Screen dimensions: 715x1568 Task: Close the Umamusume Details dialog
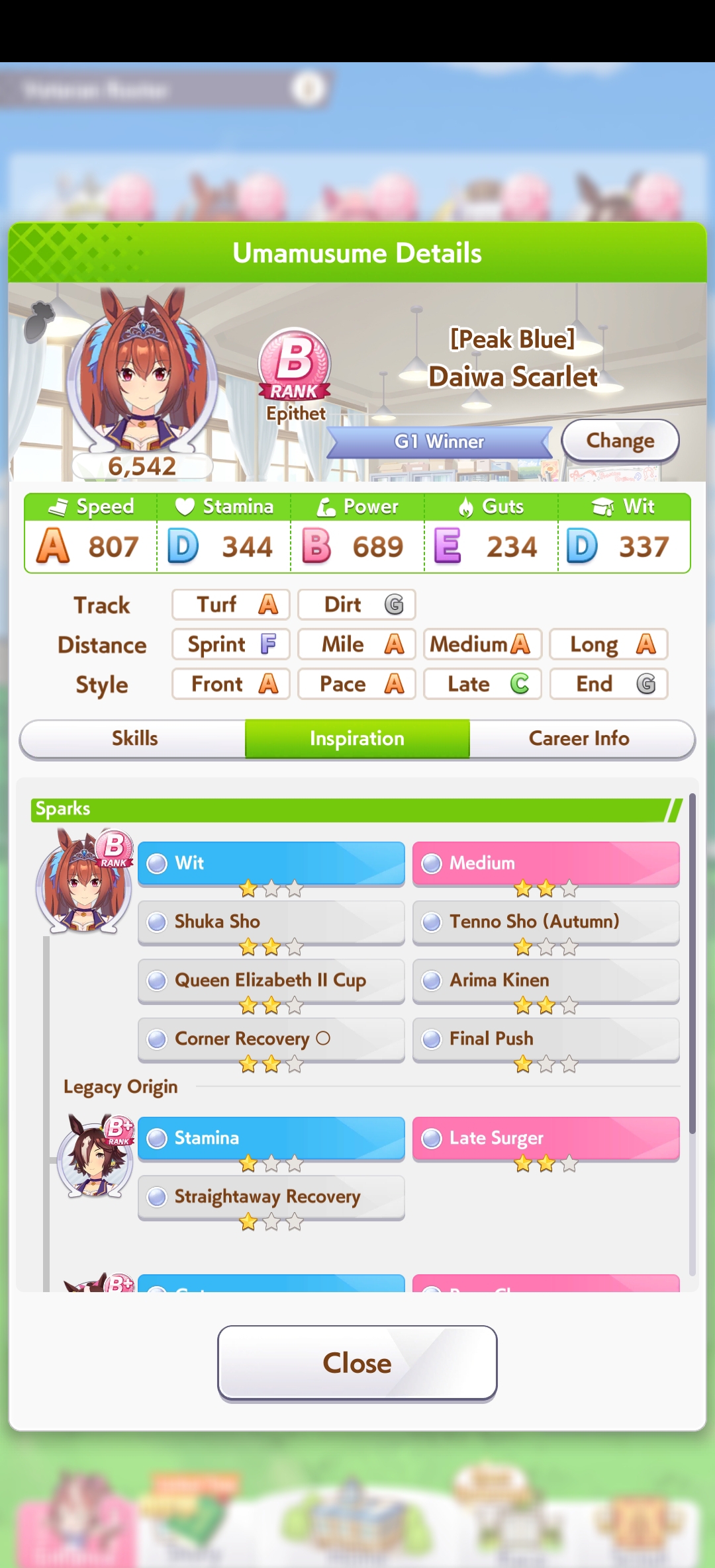click(358, 1363)
